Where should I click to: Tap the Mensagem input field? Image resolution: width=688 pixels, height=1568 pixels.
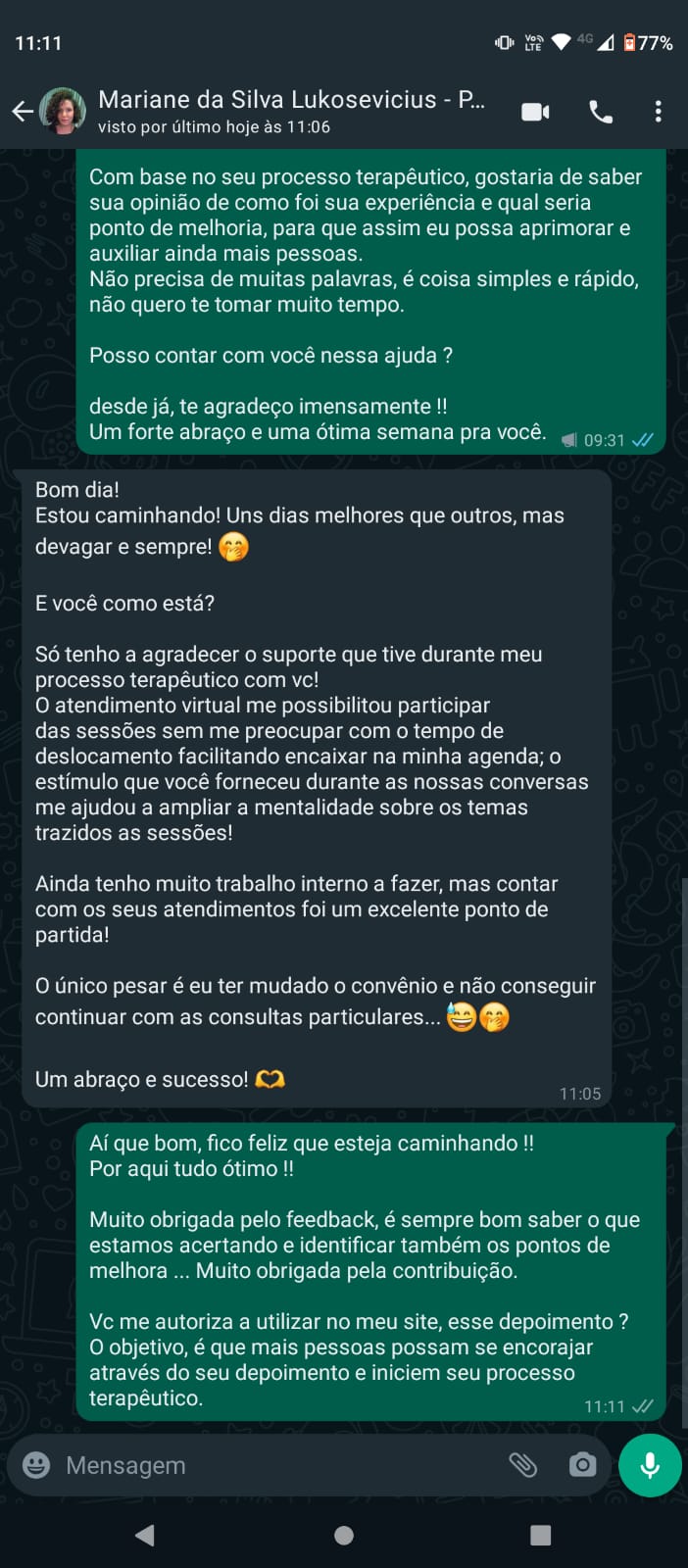(274, 1465)
